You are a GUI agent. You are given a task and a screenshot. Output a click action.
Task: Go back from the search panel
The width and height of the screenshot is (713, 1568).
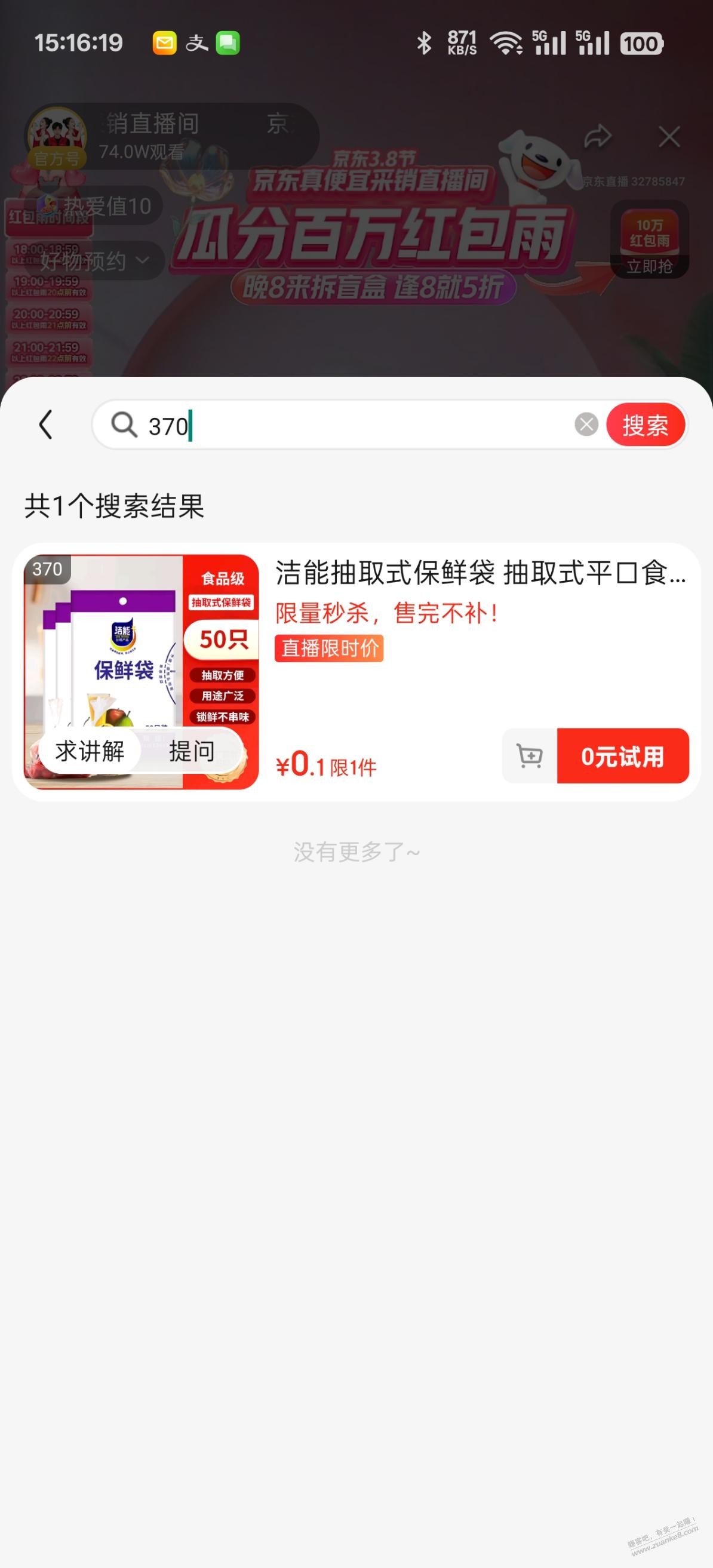coord(45,425)
